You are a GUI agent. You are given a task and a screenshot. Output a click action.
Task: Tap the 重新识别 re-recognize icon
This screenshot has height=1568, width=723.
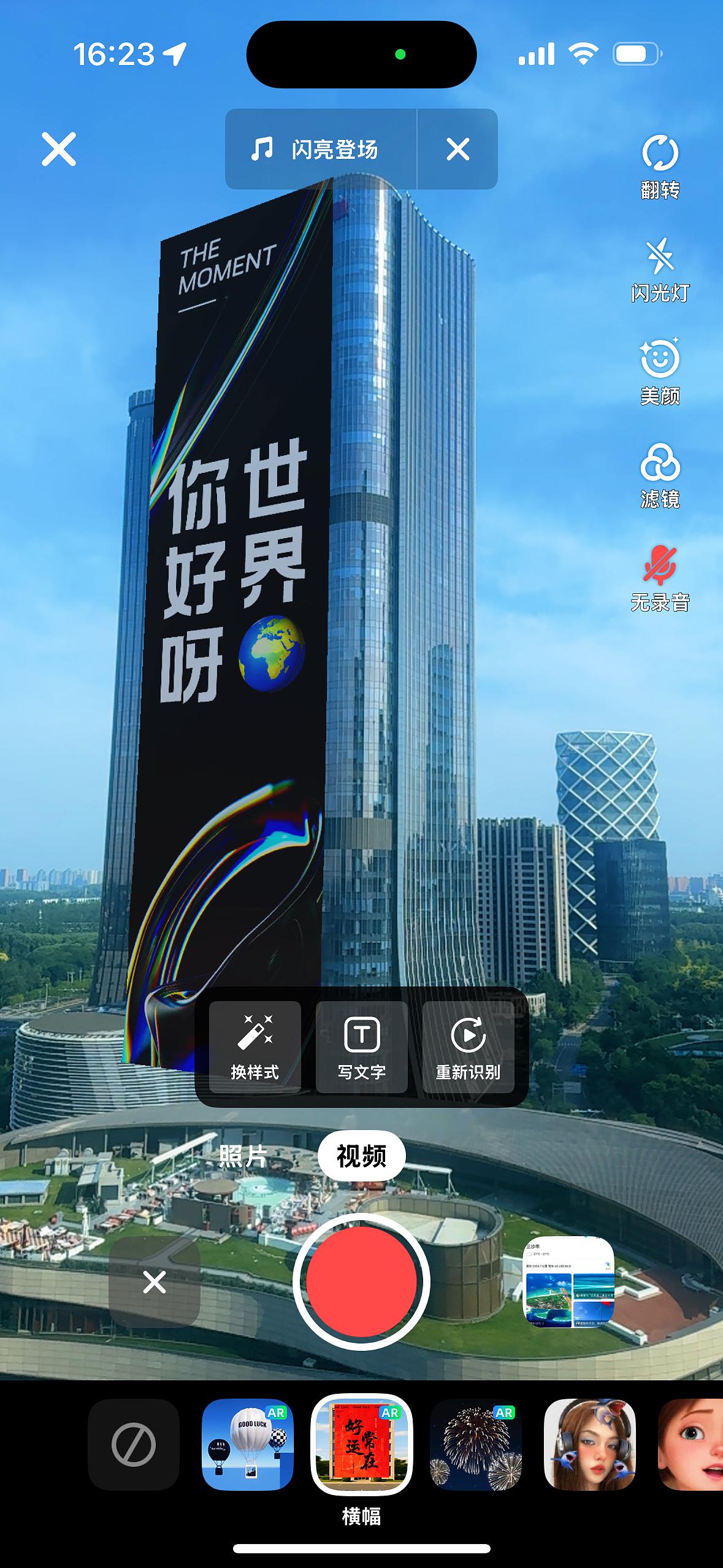pos(469,1034)
